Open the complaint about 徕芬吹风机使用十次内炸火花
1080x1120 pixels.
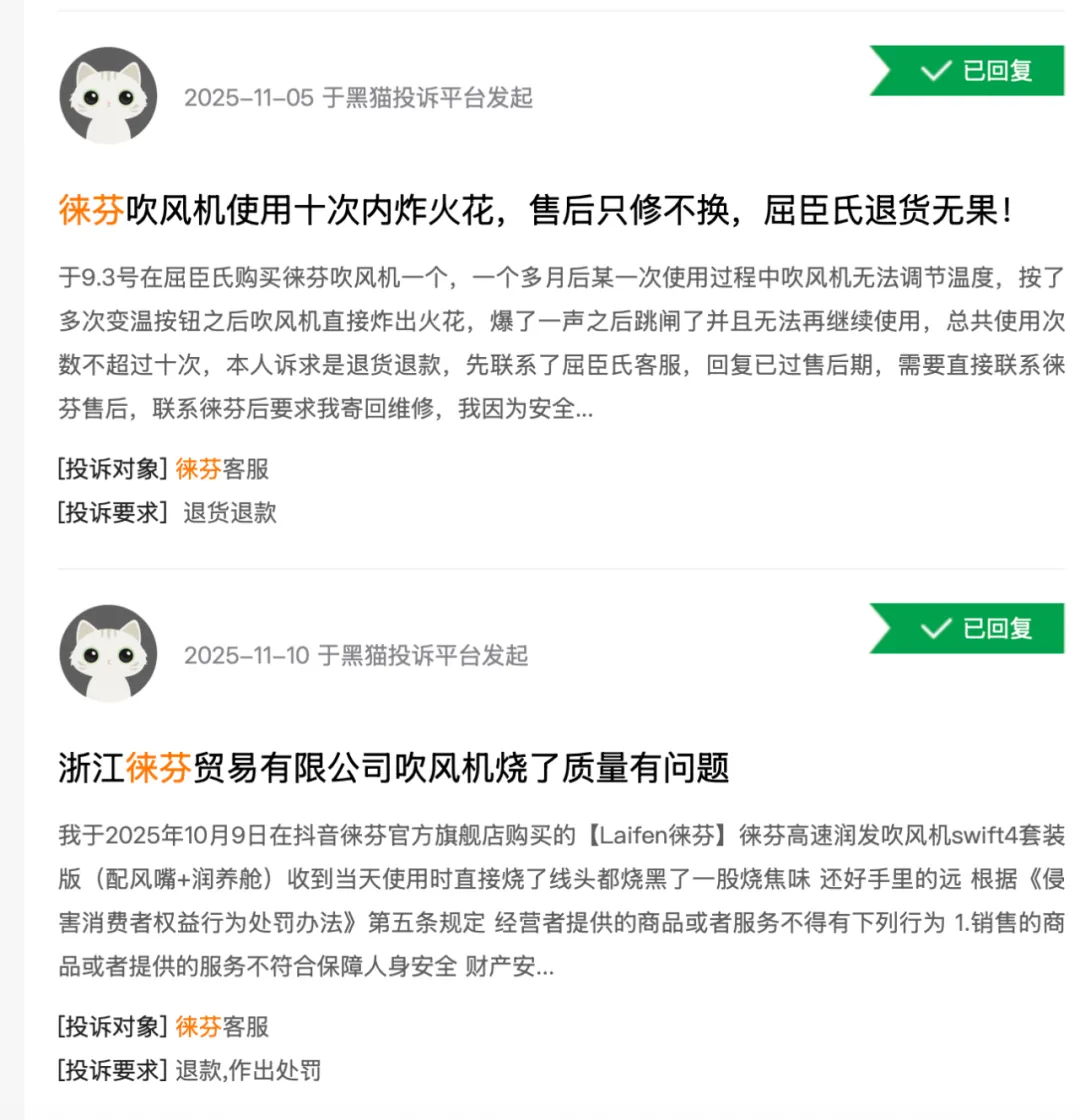[535, 212]
